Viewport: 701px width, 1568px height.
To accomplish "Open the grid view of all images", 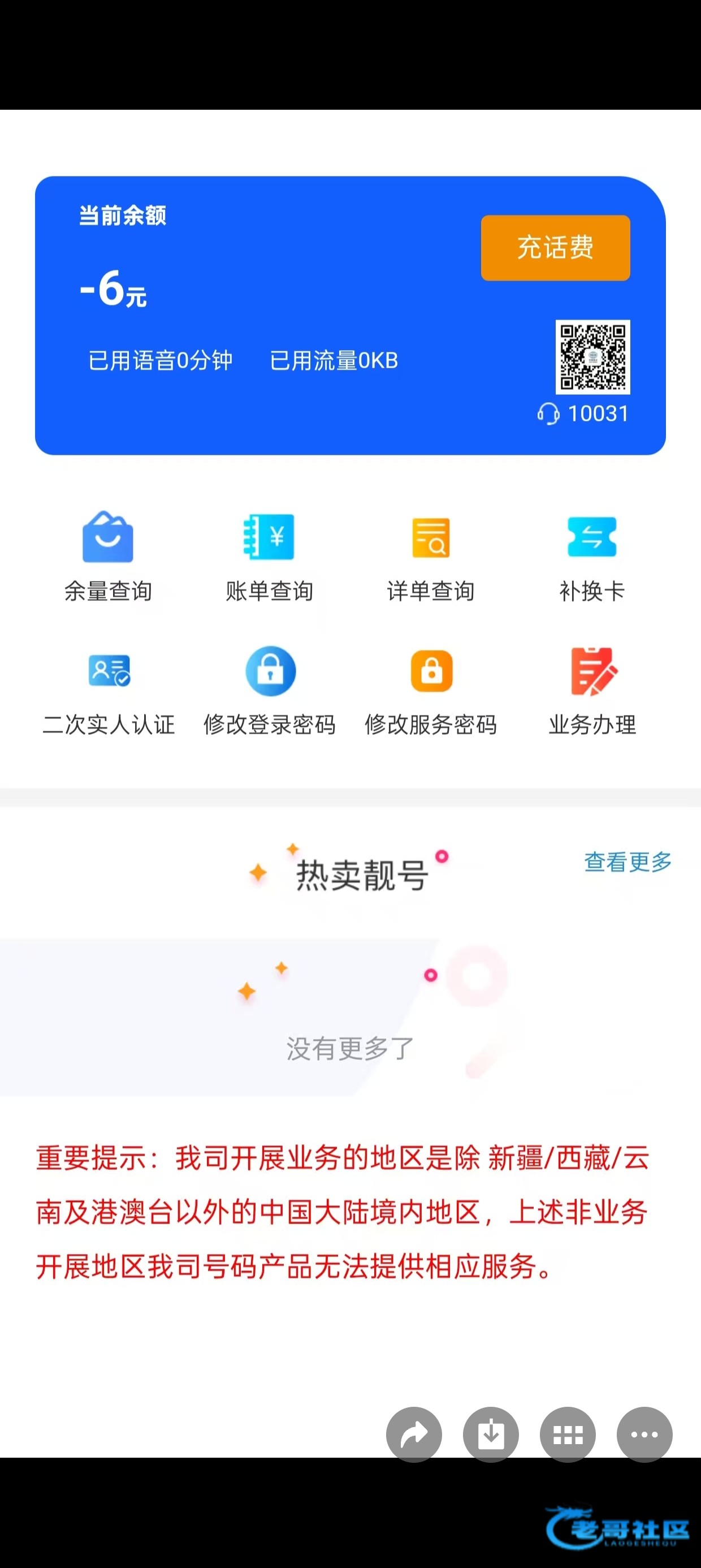I will pos(568,1435).
